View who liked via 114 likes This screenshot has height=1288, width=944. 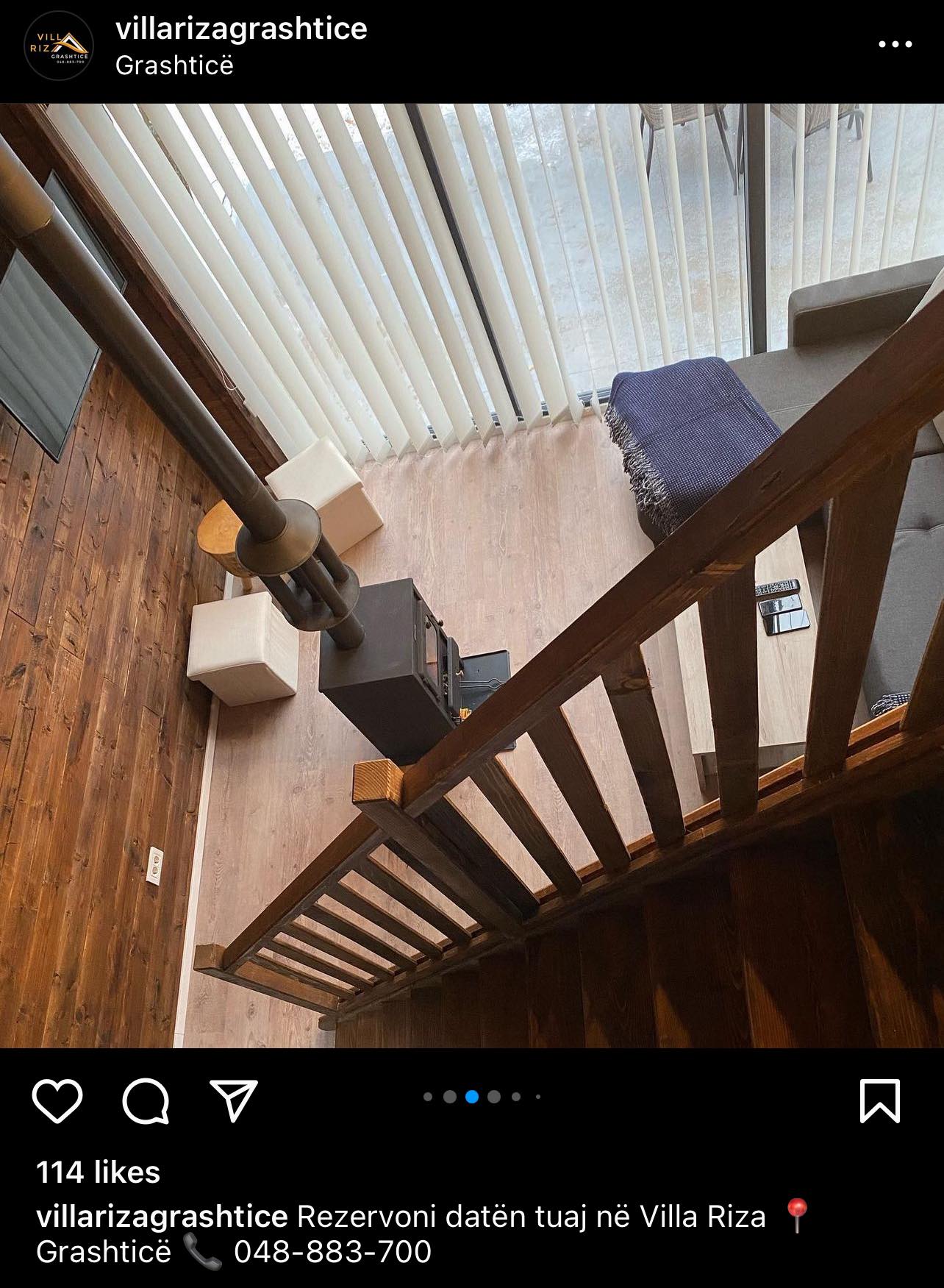coord(98,1172)
